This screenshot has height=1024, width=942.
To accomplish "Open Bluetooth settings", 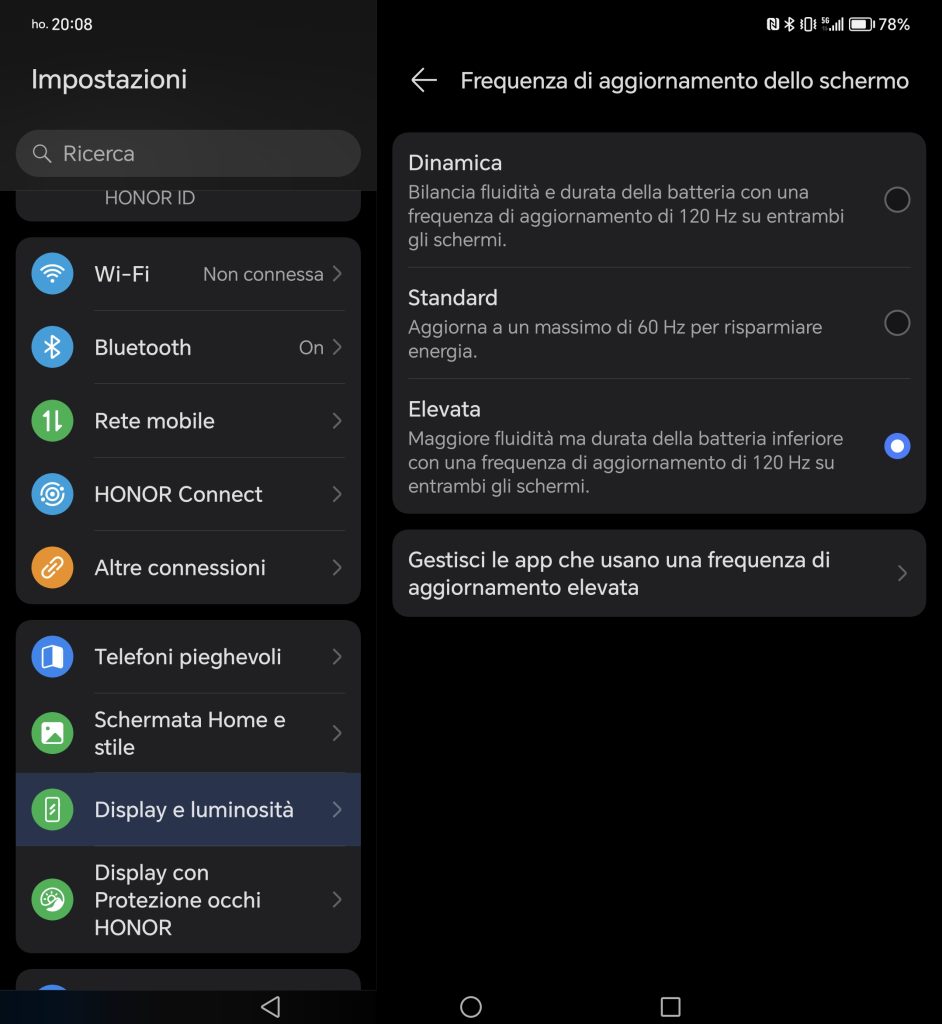I will point(188,347).
